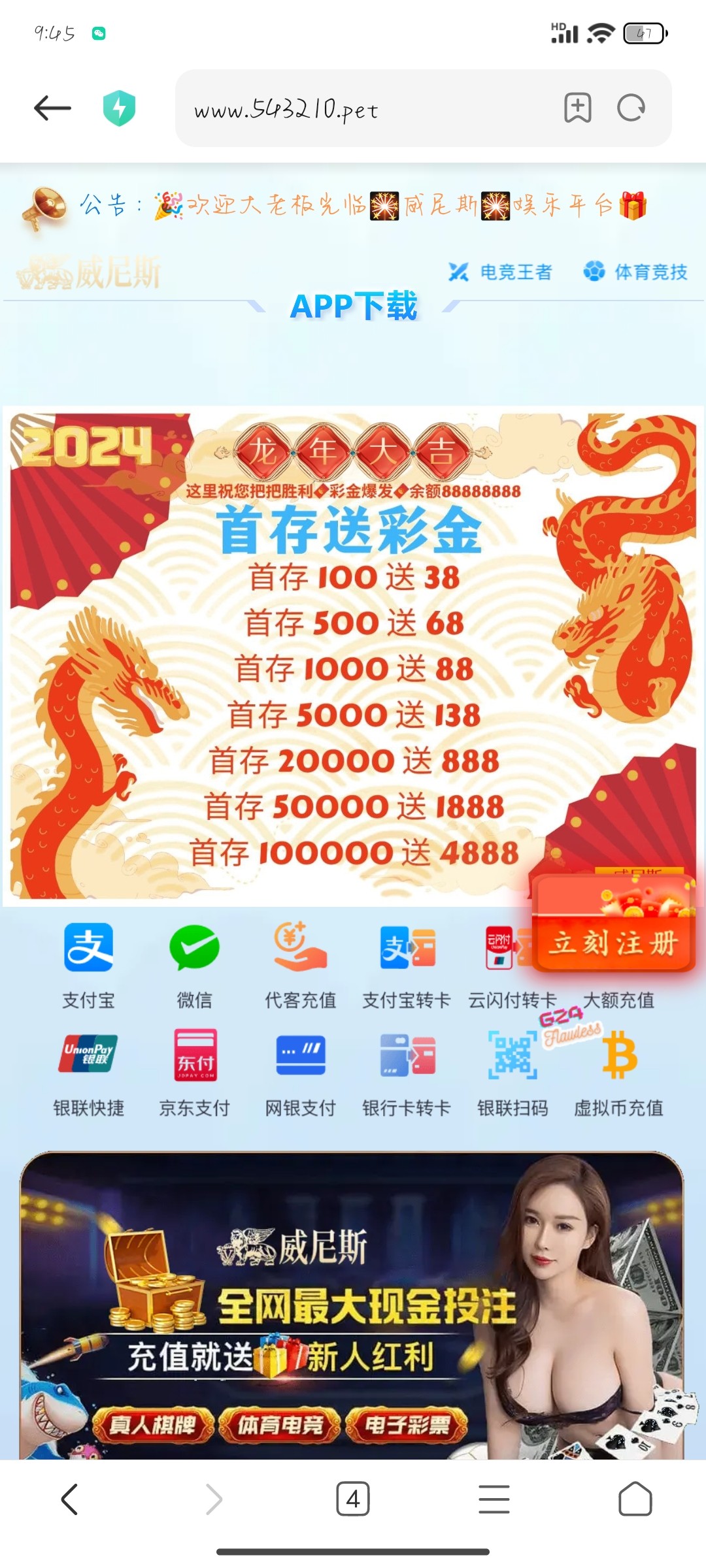Open 网银支付 option
This screenshot has height=1568, width=706.
click(300, 1071)
